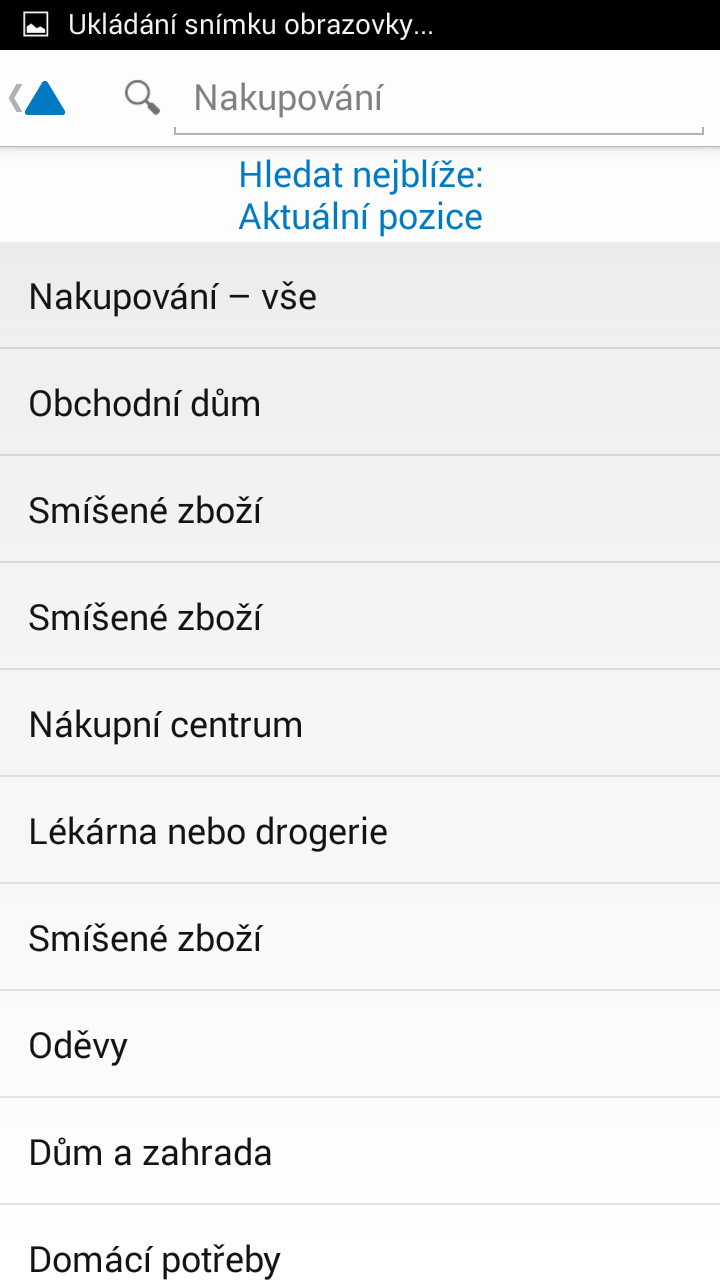The height and width of the screenshot is (1280, 720).
Task: Select Nakupování – vše category
Action: [360, 296]
